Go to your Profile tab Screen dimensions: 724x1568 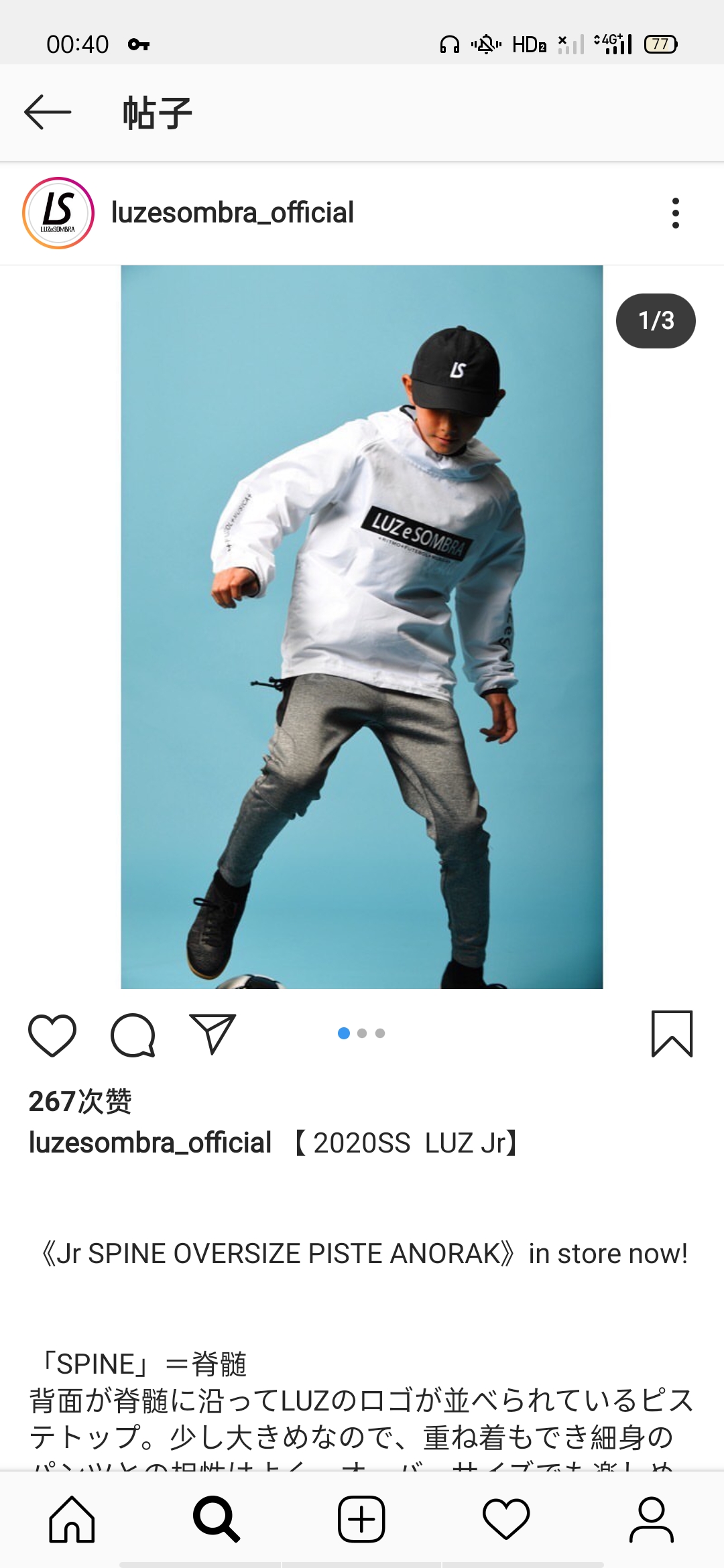[651, 1519]
